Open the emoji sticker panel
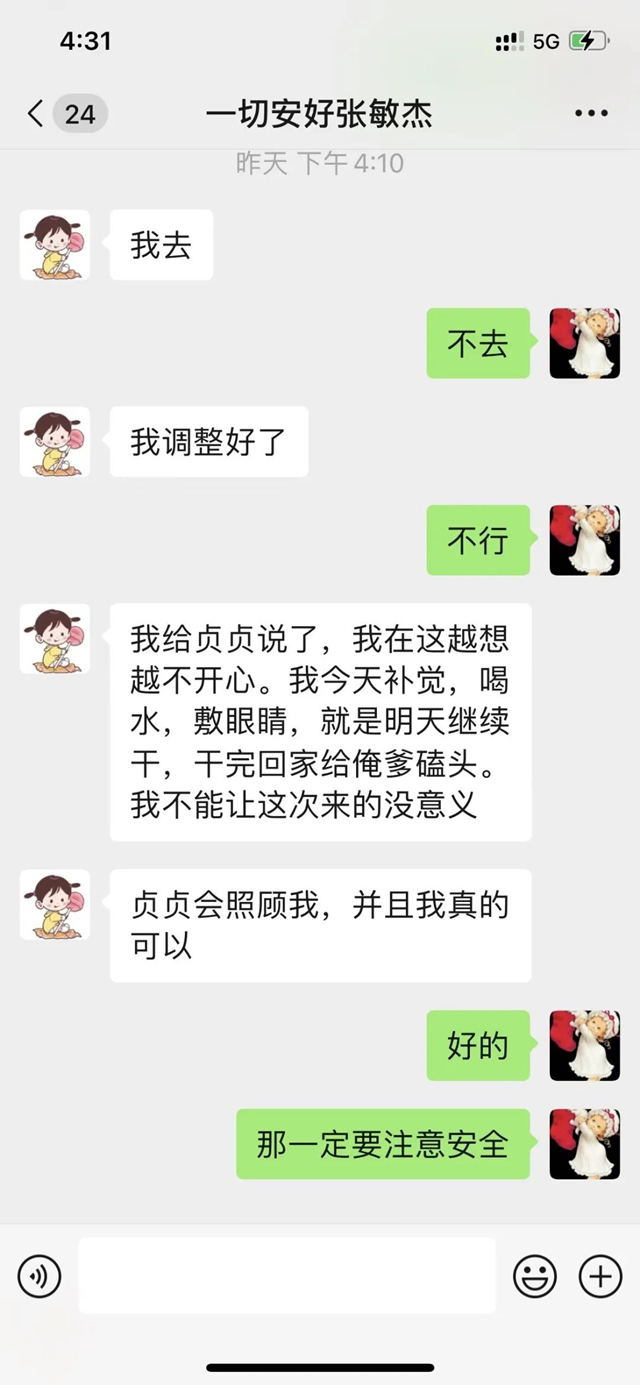640x1385 pixels. click(534, 1276)
